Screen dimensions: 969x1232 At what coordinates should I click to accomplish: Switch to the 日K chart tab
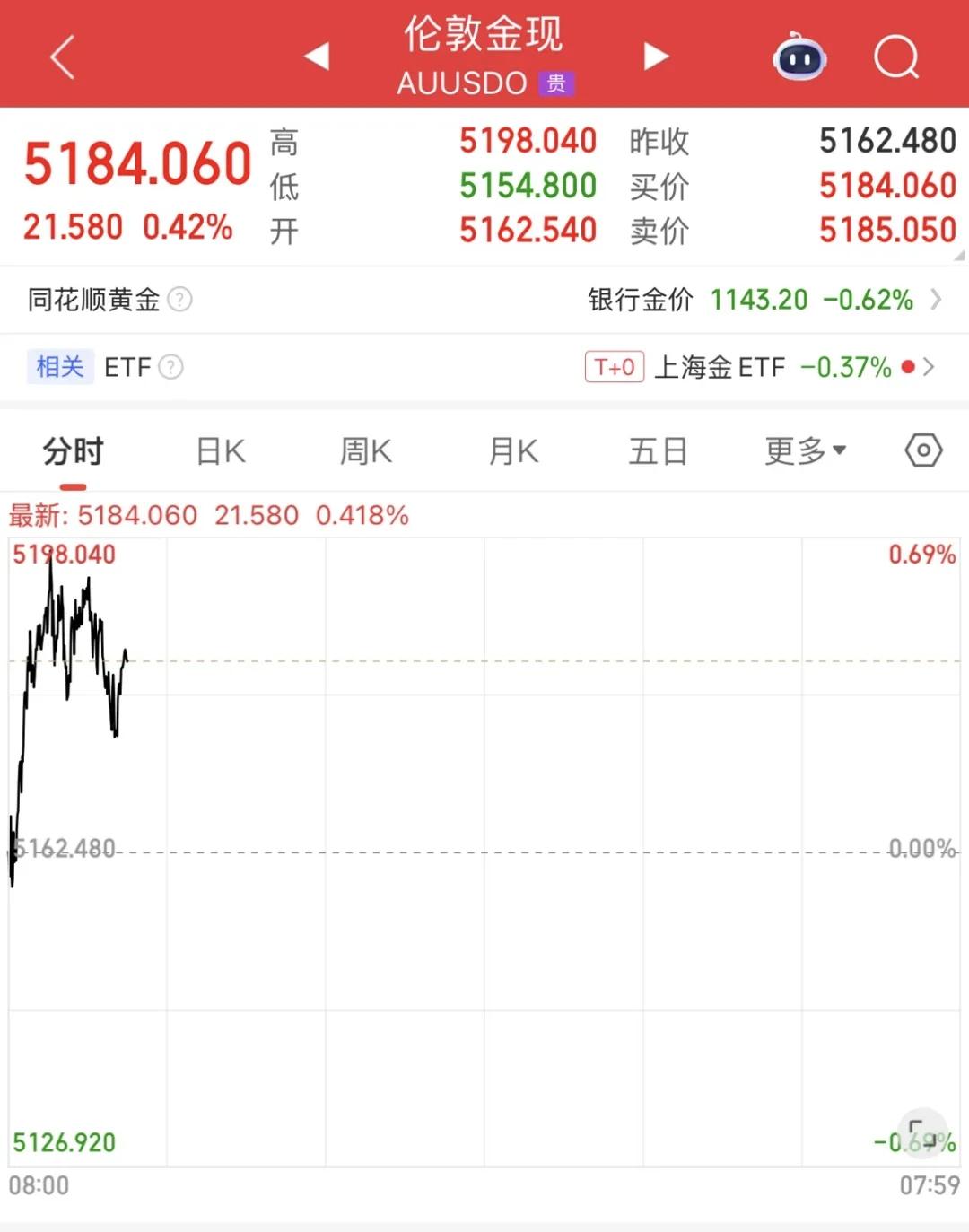click(221, 451)
